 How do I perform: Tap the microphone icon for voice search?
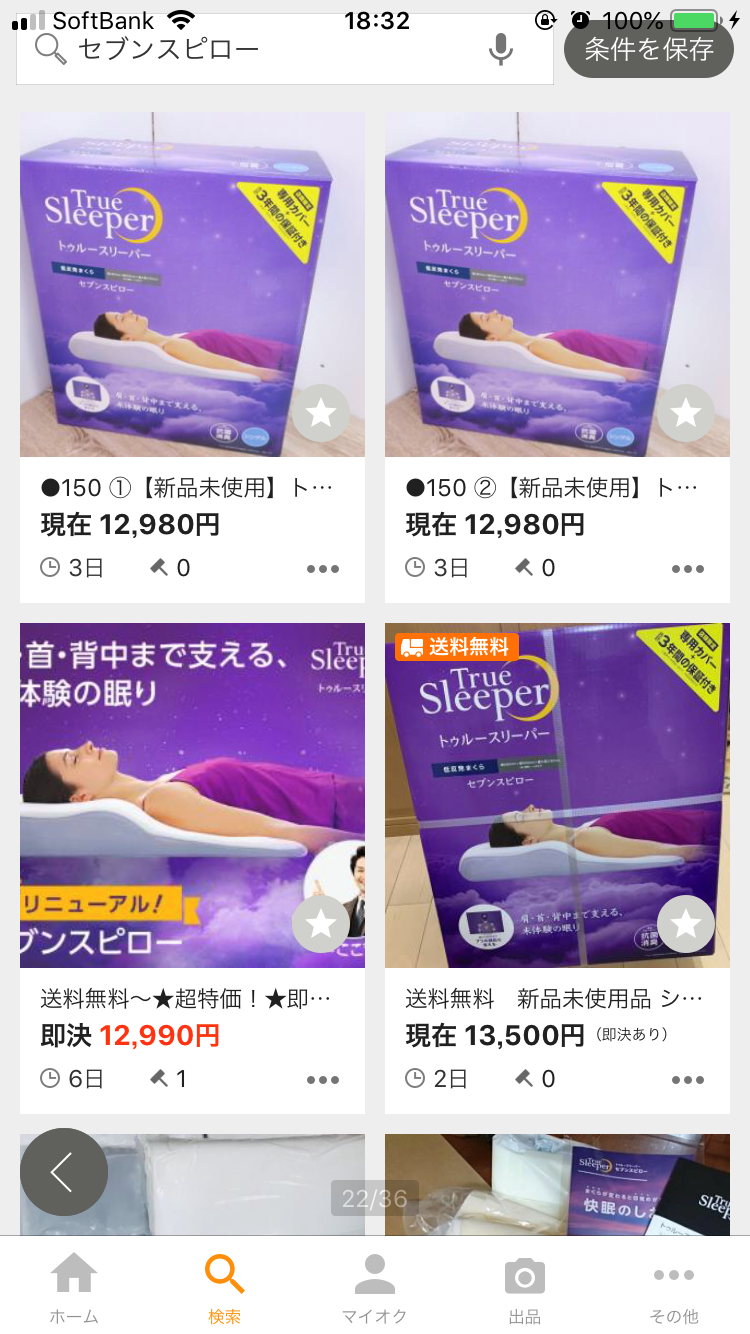click(501, 48)
